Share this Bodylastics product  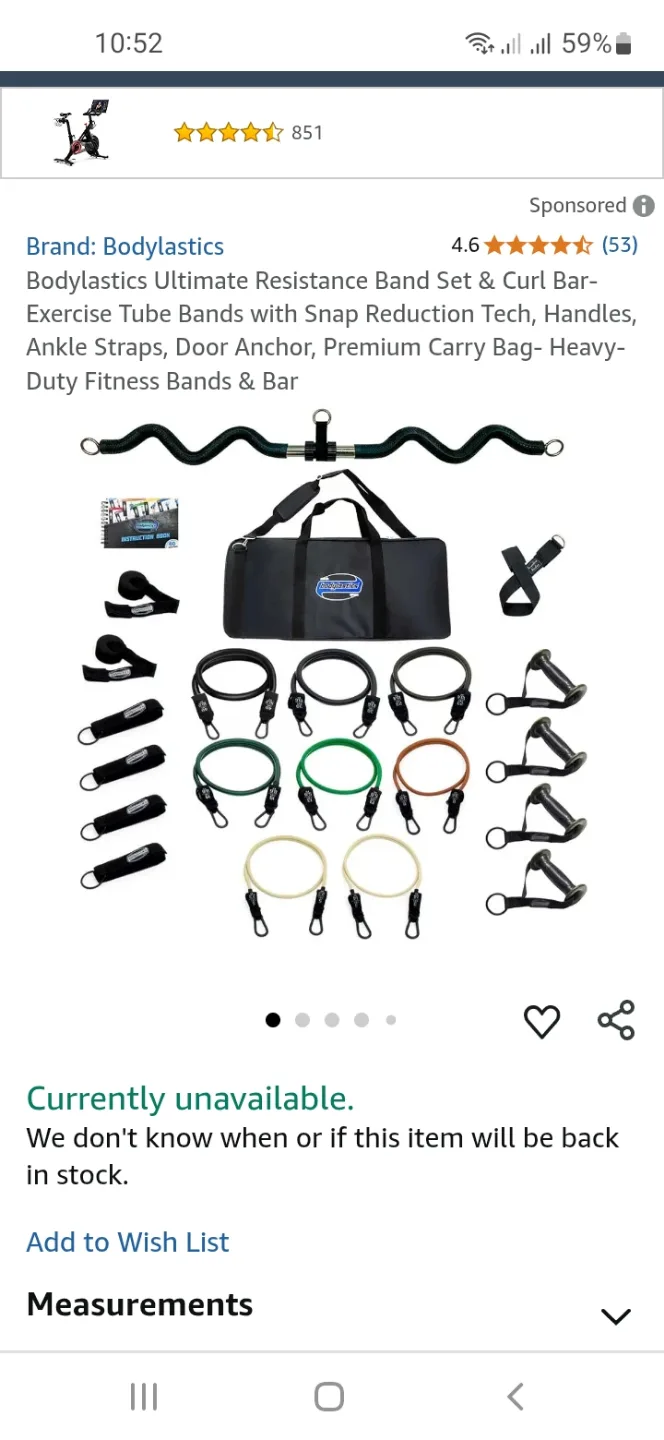click(616, 1020)
